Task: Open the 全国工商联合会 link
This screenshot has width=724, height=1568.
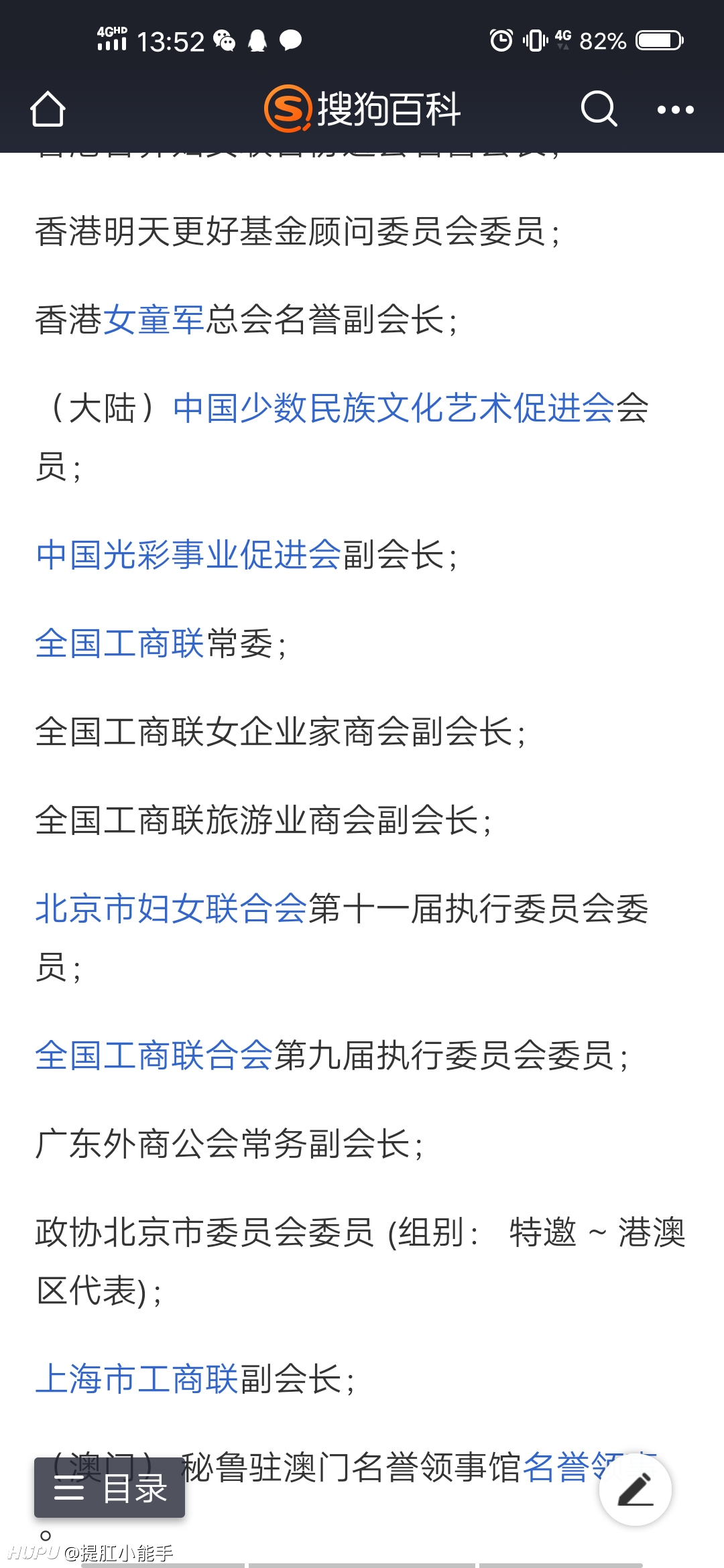Action: (x=154, y=1055)
